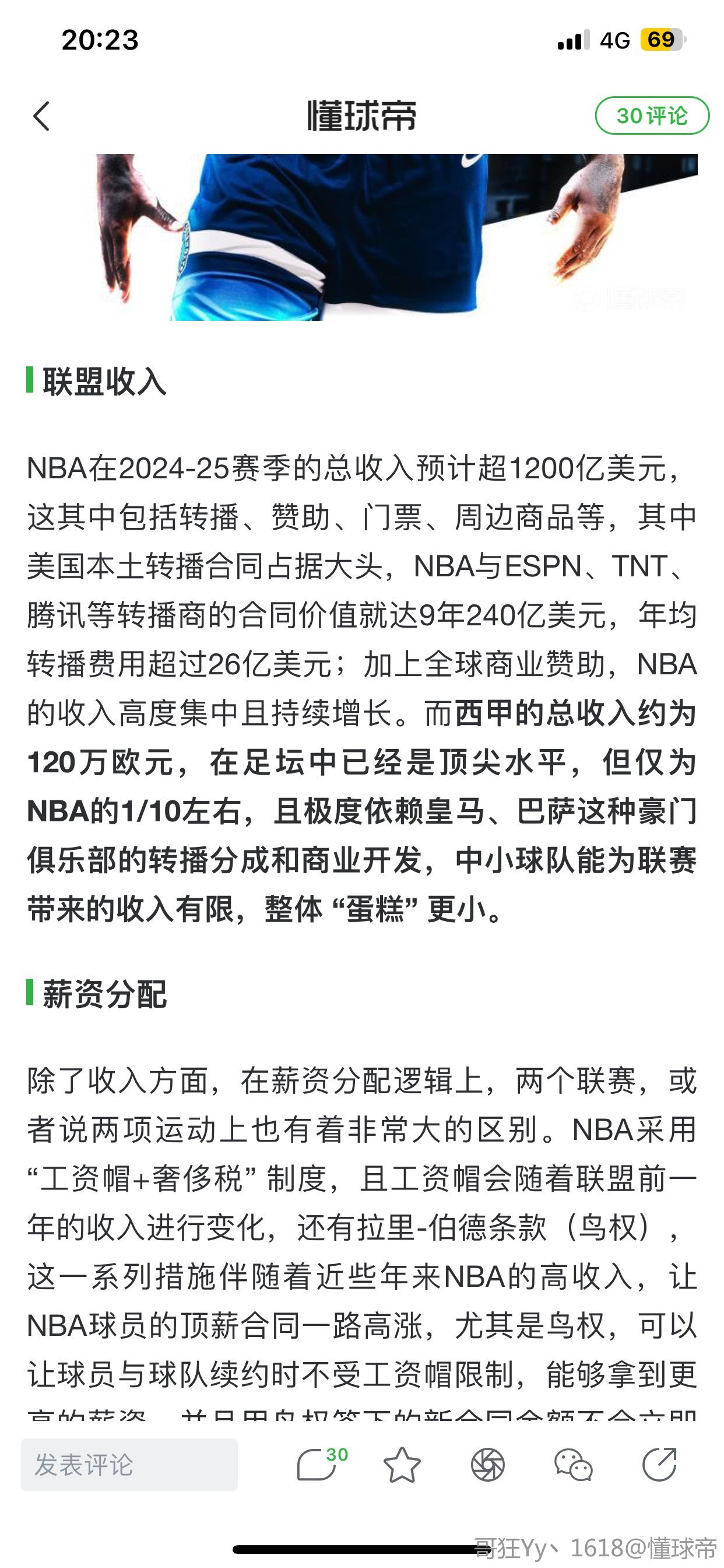Tap the 发表评论 comment input box

[129, 1465]
